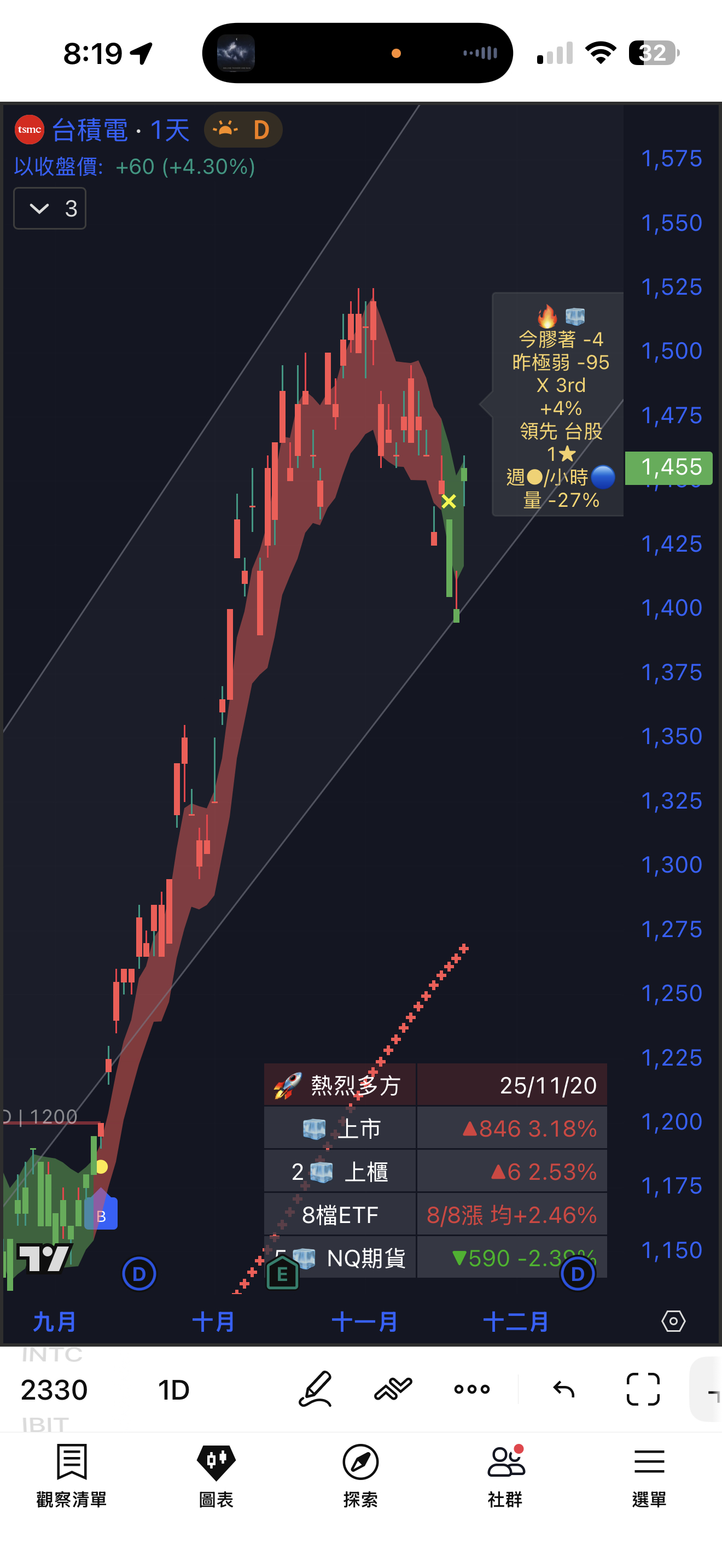Open the more options ellipsis
The image size is (722, 1568).
coord(472,1389)
